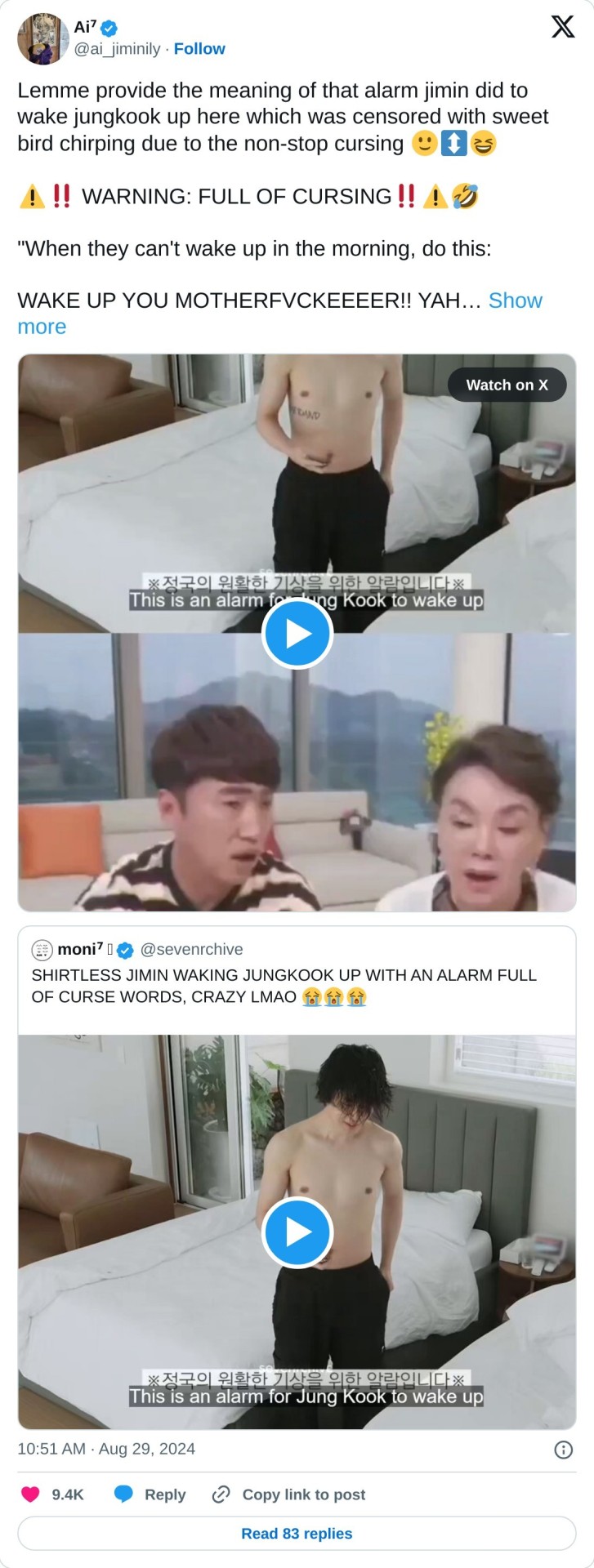Open the info icon beside the date

click(563, 1450)
